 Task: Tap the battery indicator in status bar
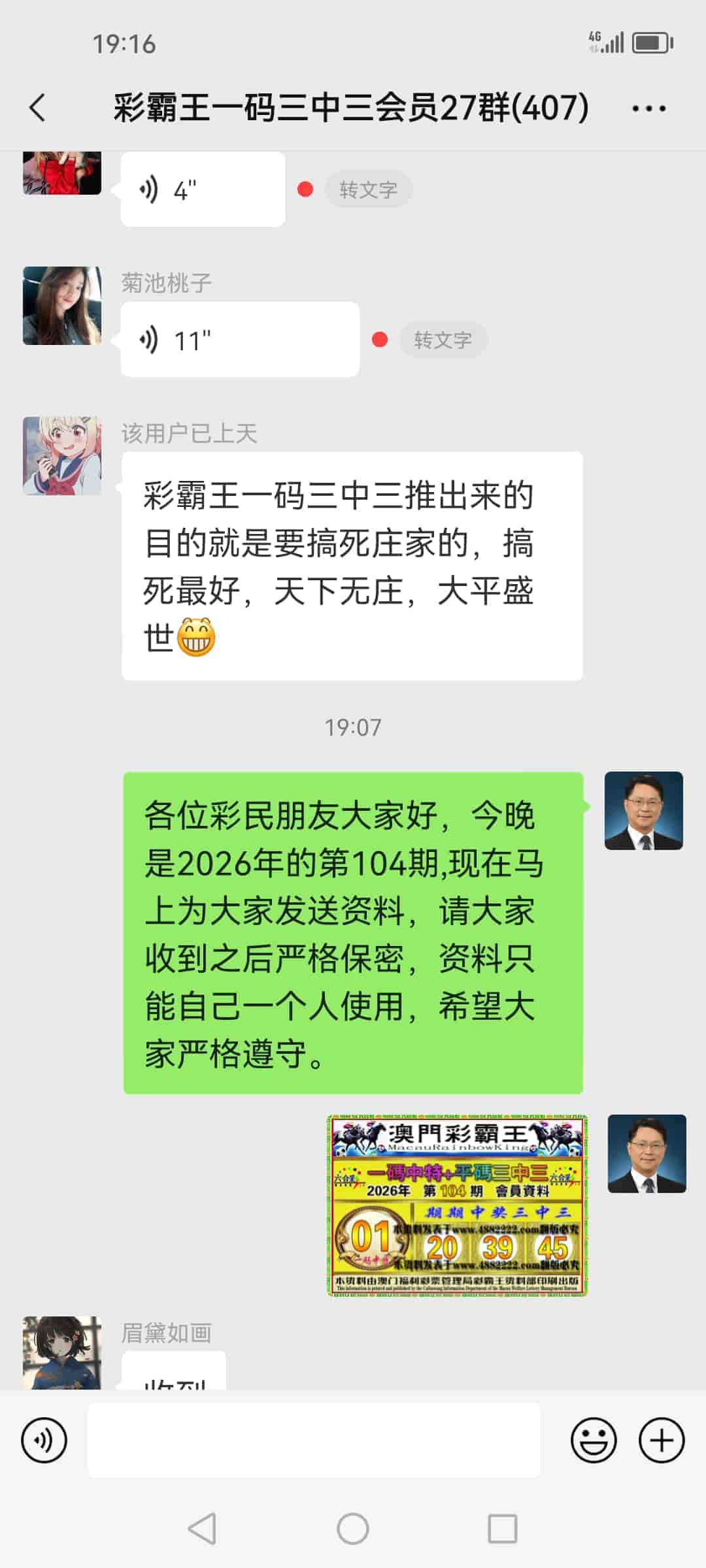tap(650, 41)
